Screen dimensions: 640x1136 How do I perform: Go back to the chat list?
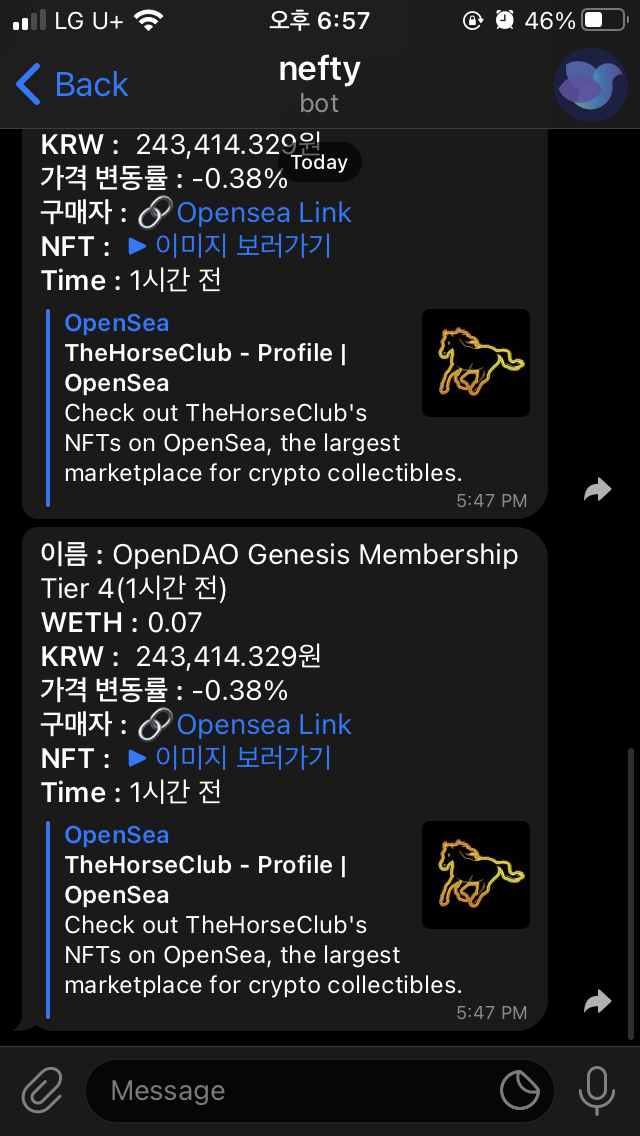pos(72,85)
